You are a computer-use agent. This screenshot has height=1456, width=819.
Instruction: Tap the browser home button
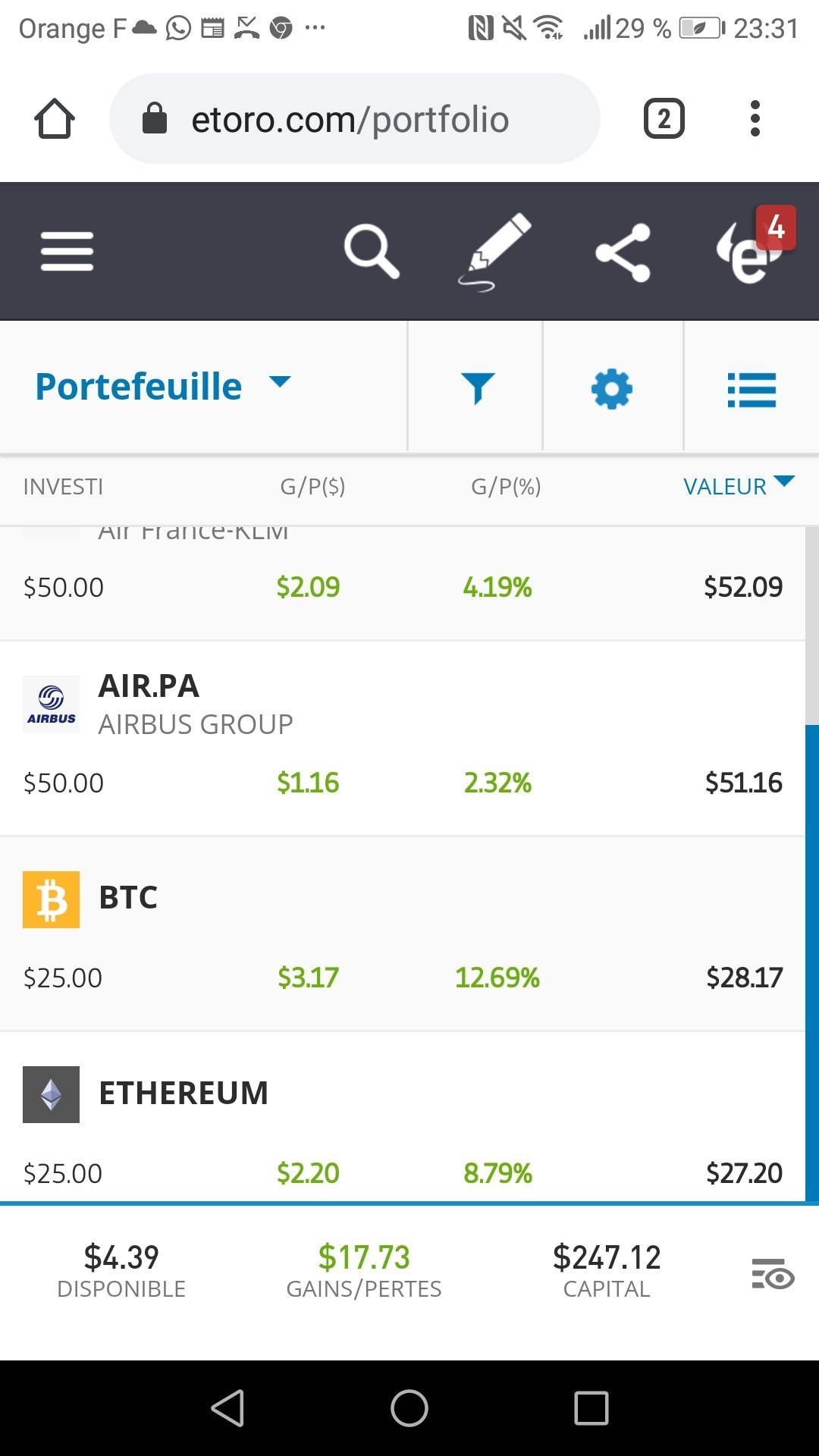pyautogui.click(x=55, y=119)
